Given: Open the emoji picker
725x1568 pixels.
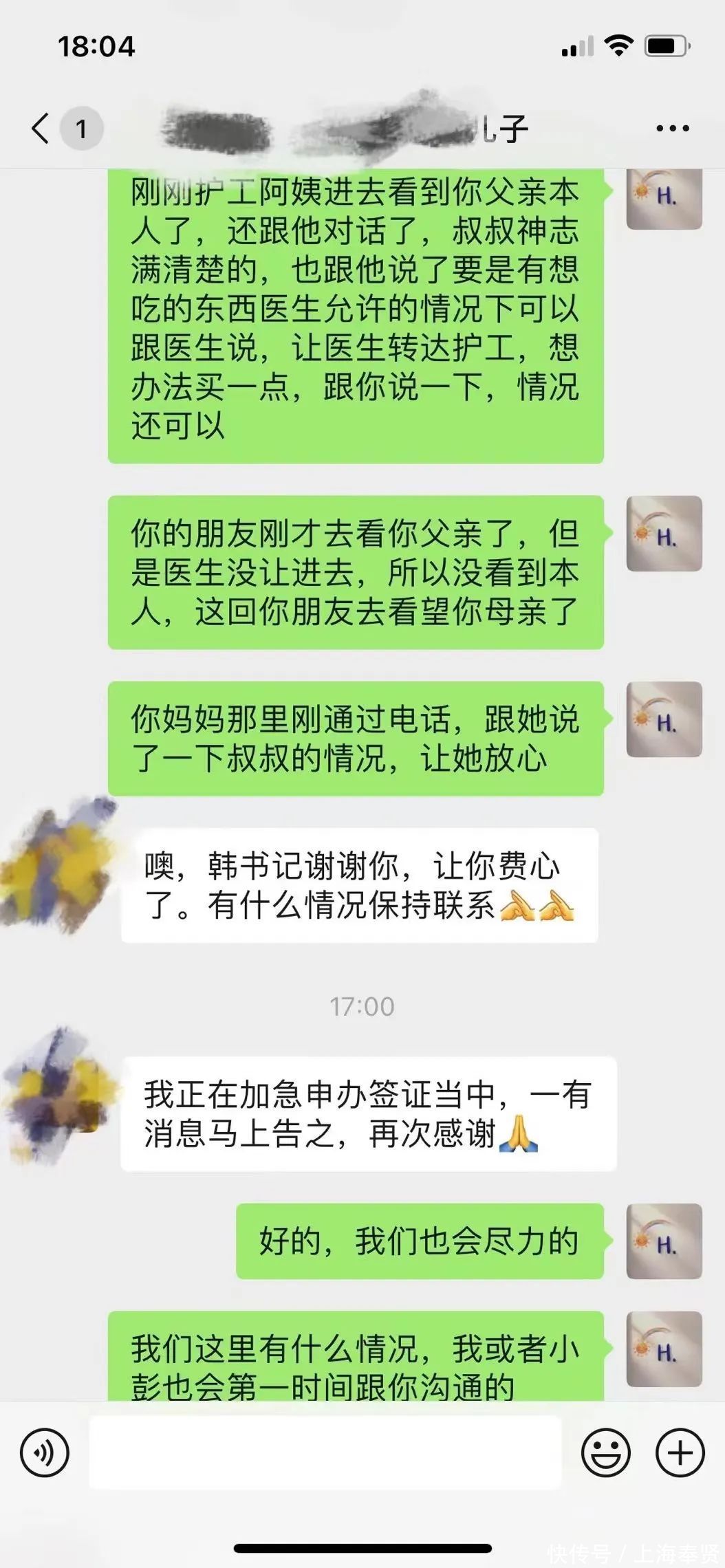Looking at the screenshot, I should (x=605, y=1453).
